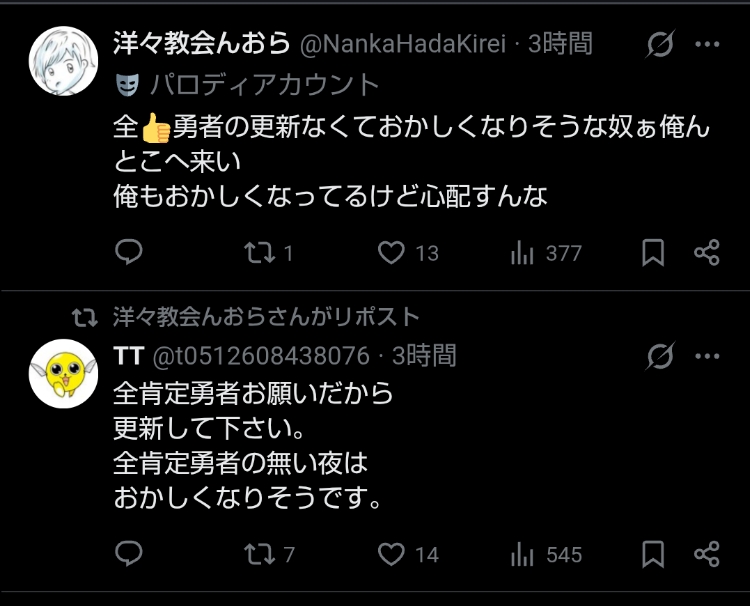View analytics showing 545 views
750x606 pixels.
click(546, 555)
